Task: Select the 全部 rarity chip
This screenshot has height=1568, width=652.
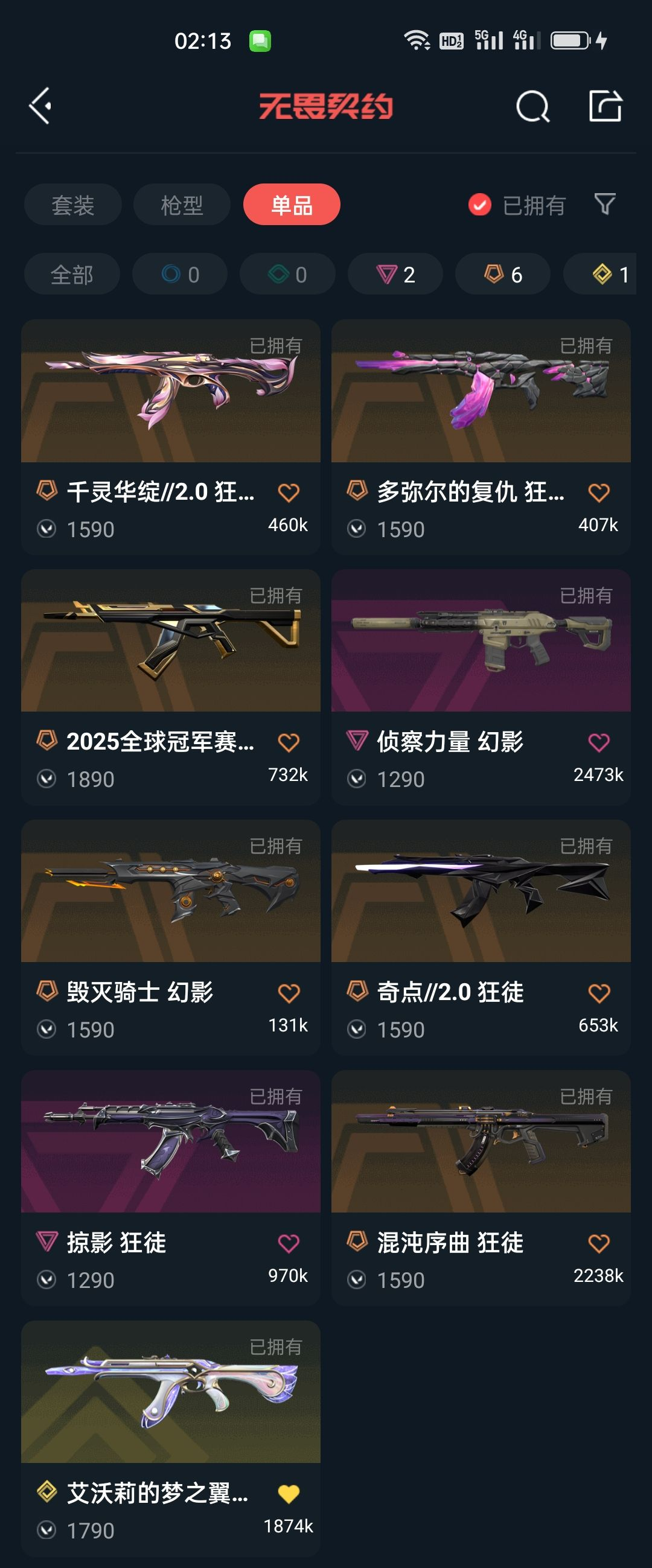Action: point(72,275)
